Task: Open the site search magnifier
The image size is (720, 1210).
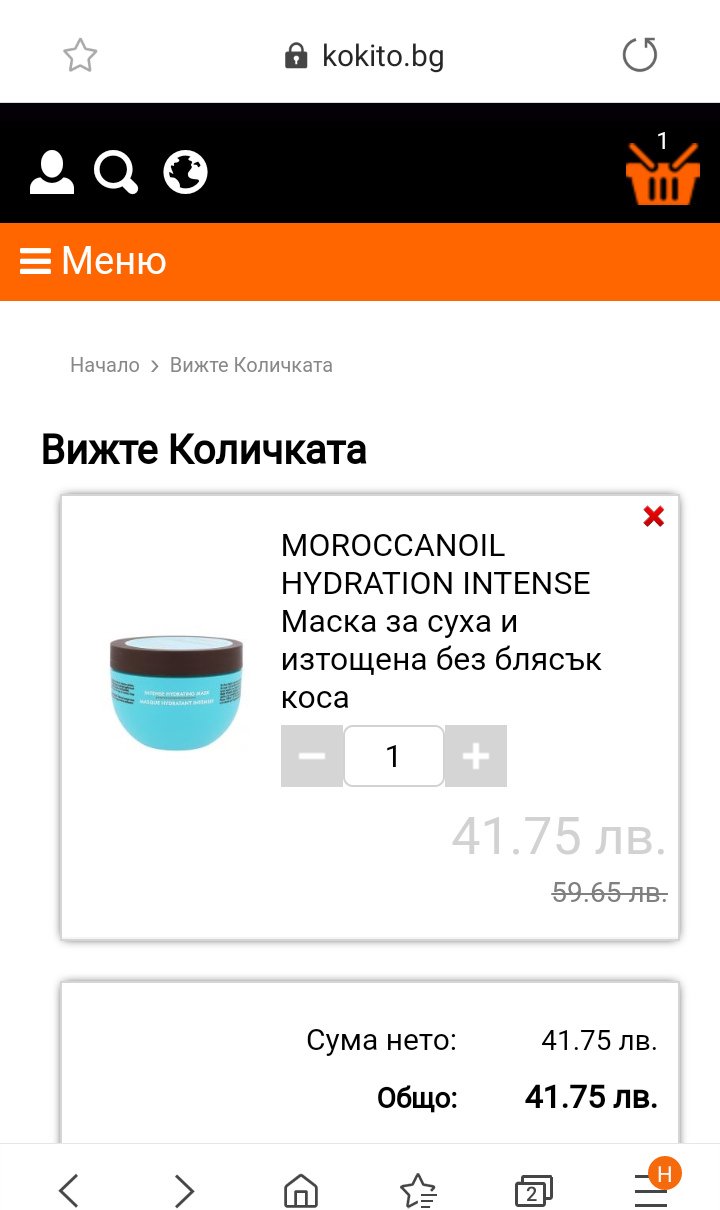Action: pos(116,172)
